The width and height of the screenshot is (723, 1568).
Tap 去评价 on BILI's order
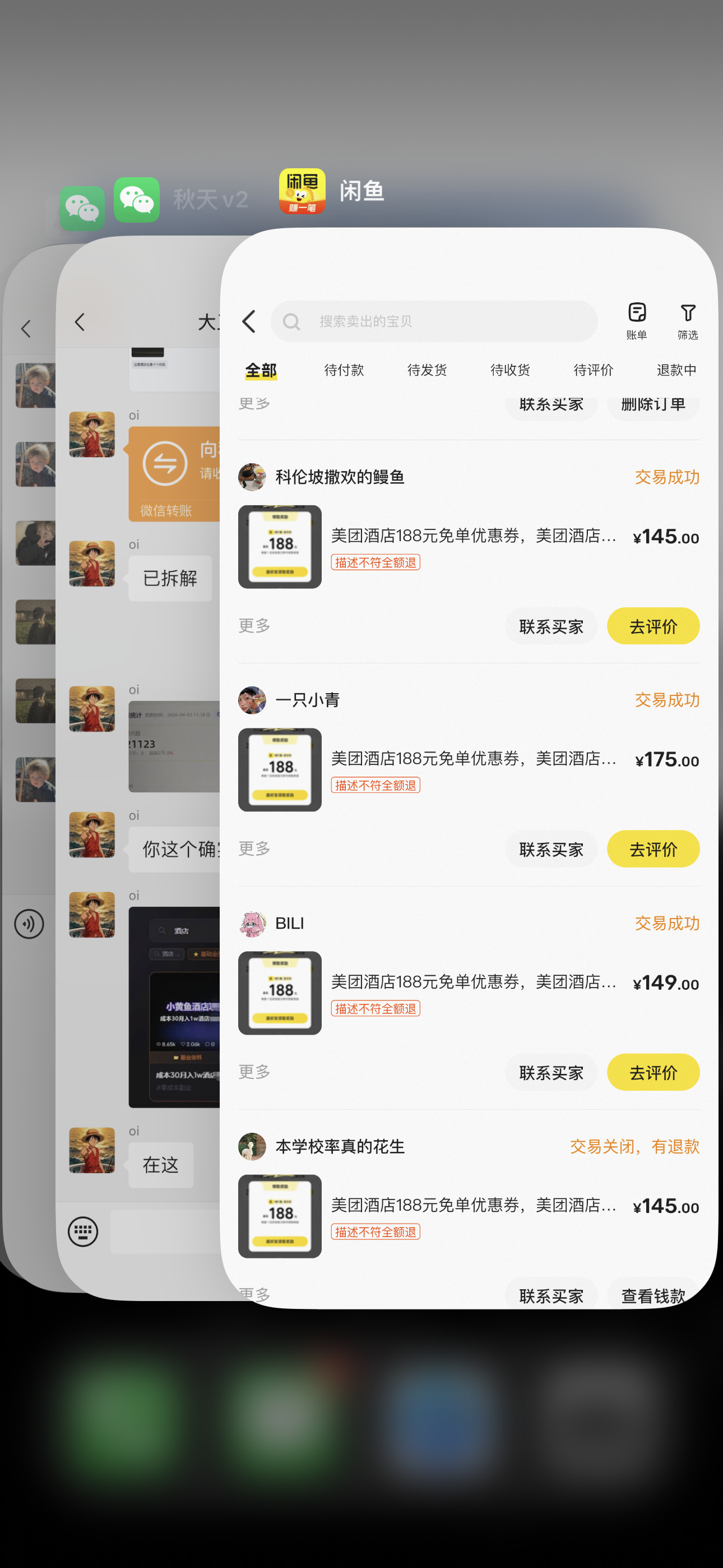[x=653, y=1072]
